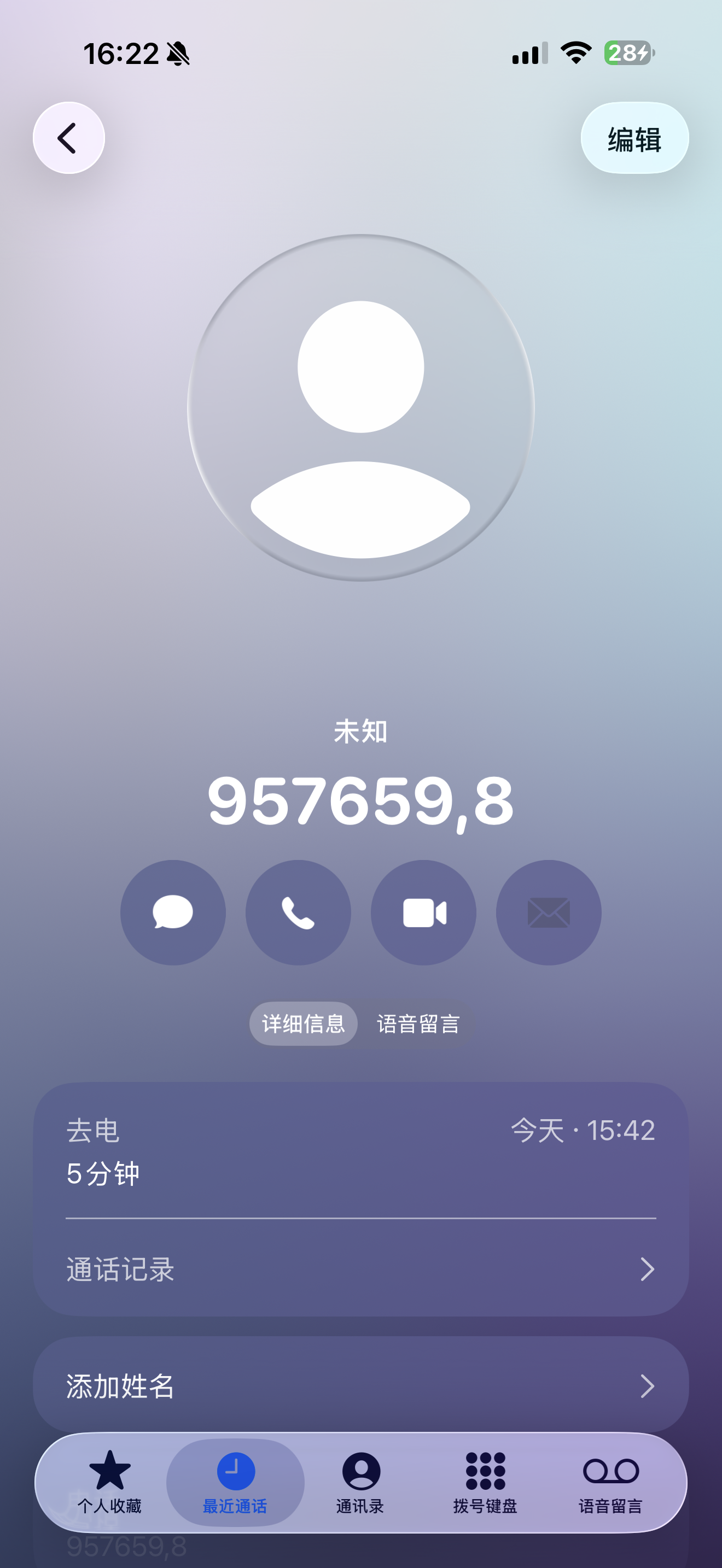Go to the 通讯录 tab

pyautogui.click(x=360, y=1482)
